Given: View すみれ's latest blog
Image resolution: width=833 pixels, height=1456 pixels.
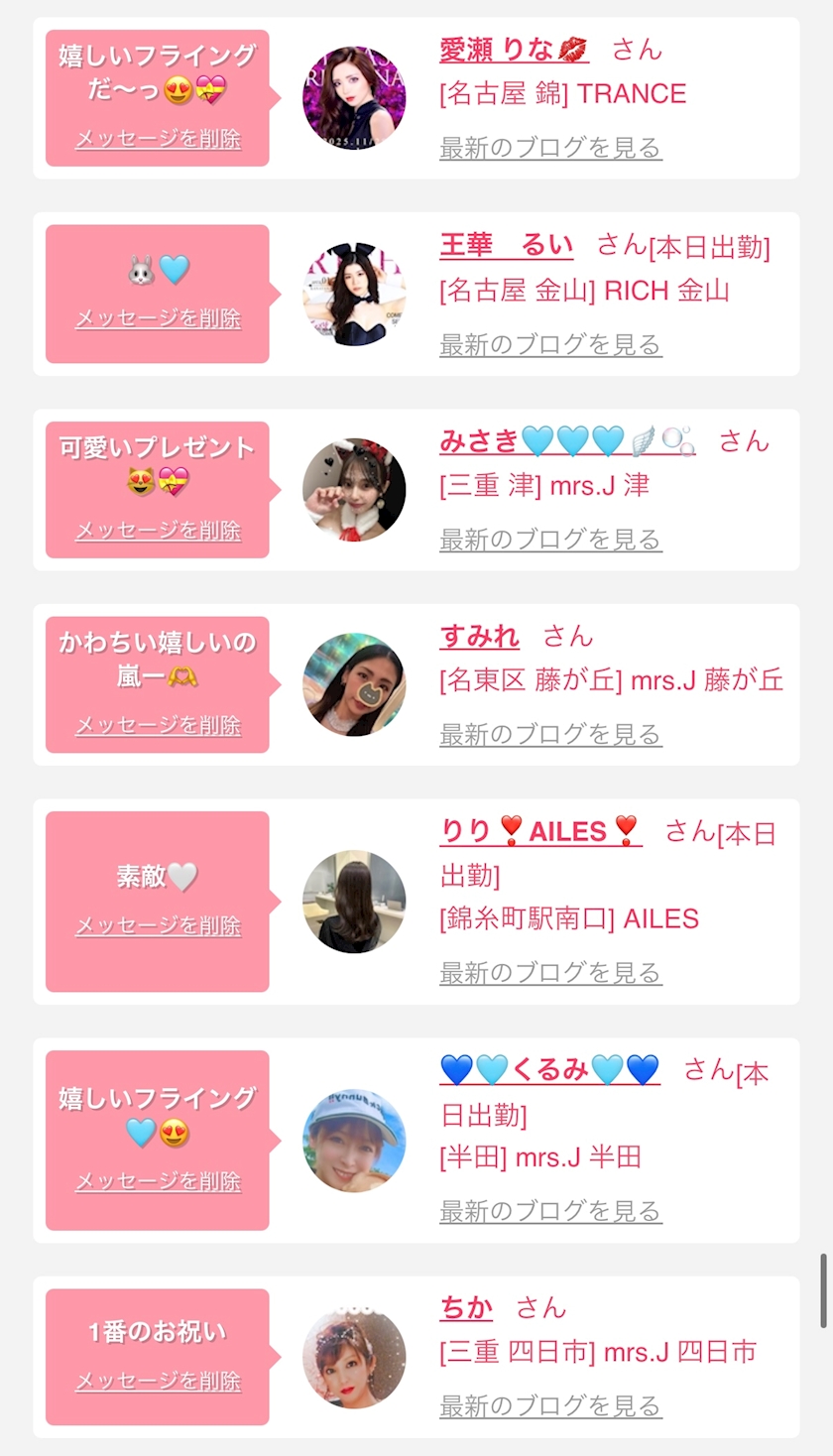Looking at the screenshot, I should 550,734.
